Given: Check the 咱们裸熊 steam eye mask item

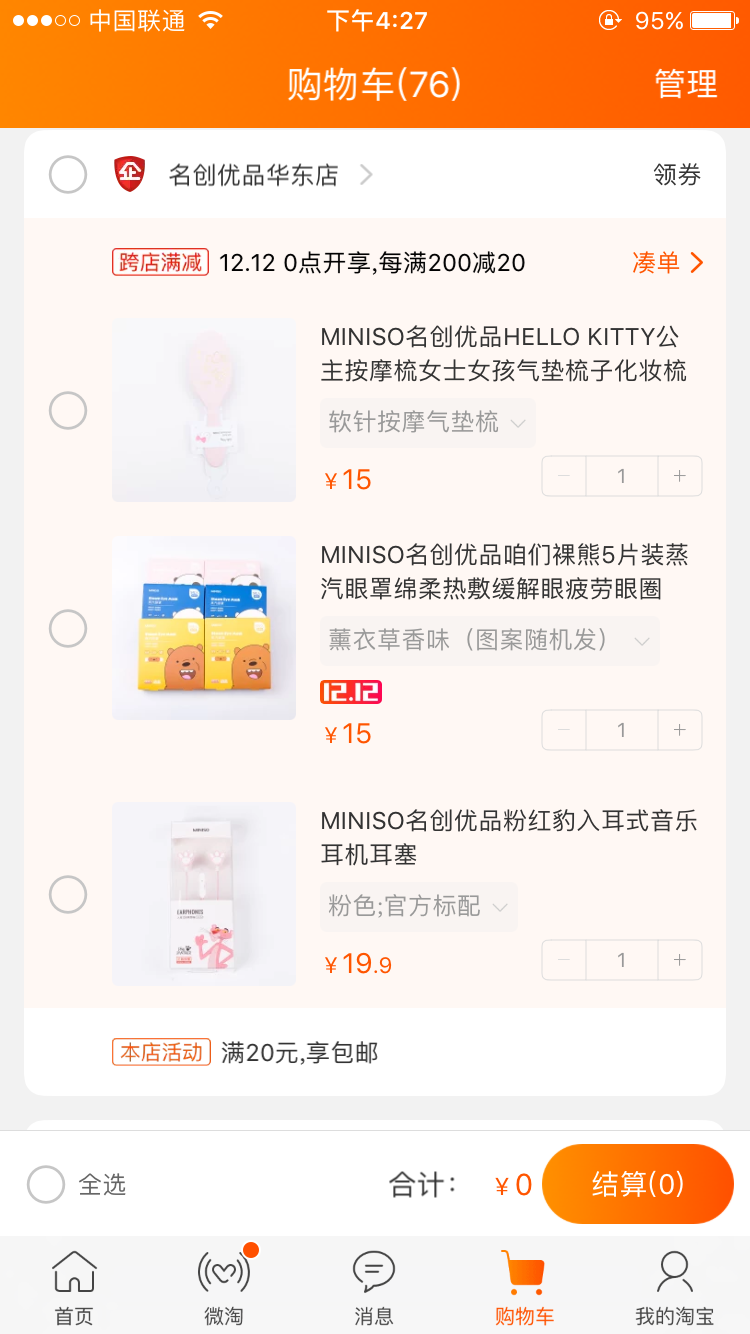Looking at the screenshot, I should 68,628.
